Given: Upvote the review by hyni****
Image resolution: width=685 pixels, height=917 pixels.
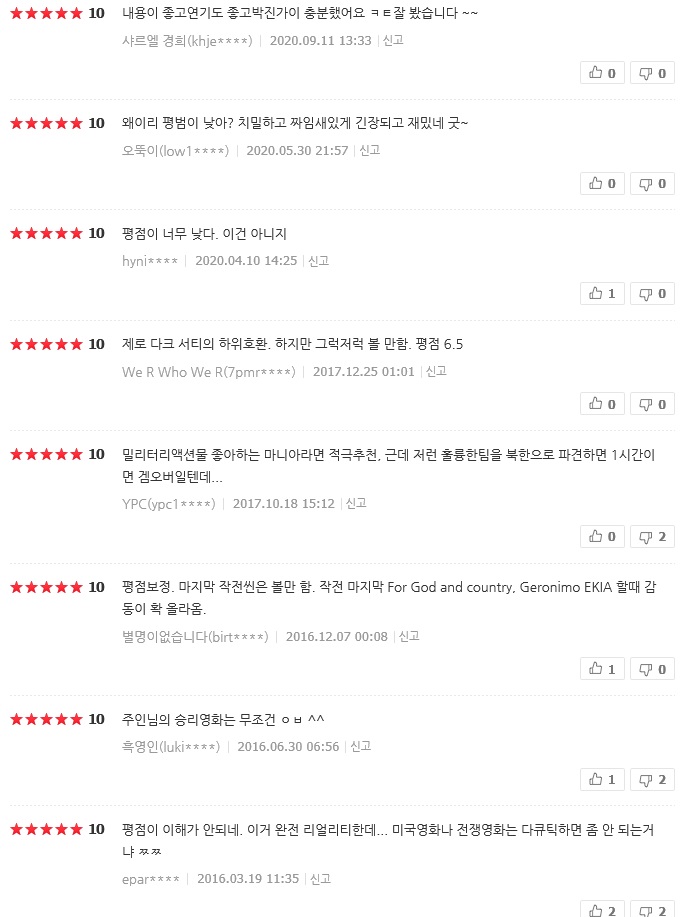Looking at the screenshot, I should point(602,293).
